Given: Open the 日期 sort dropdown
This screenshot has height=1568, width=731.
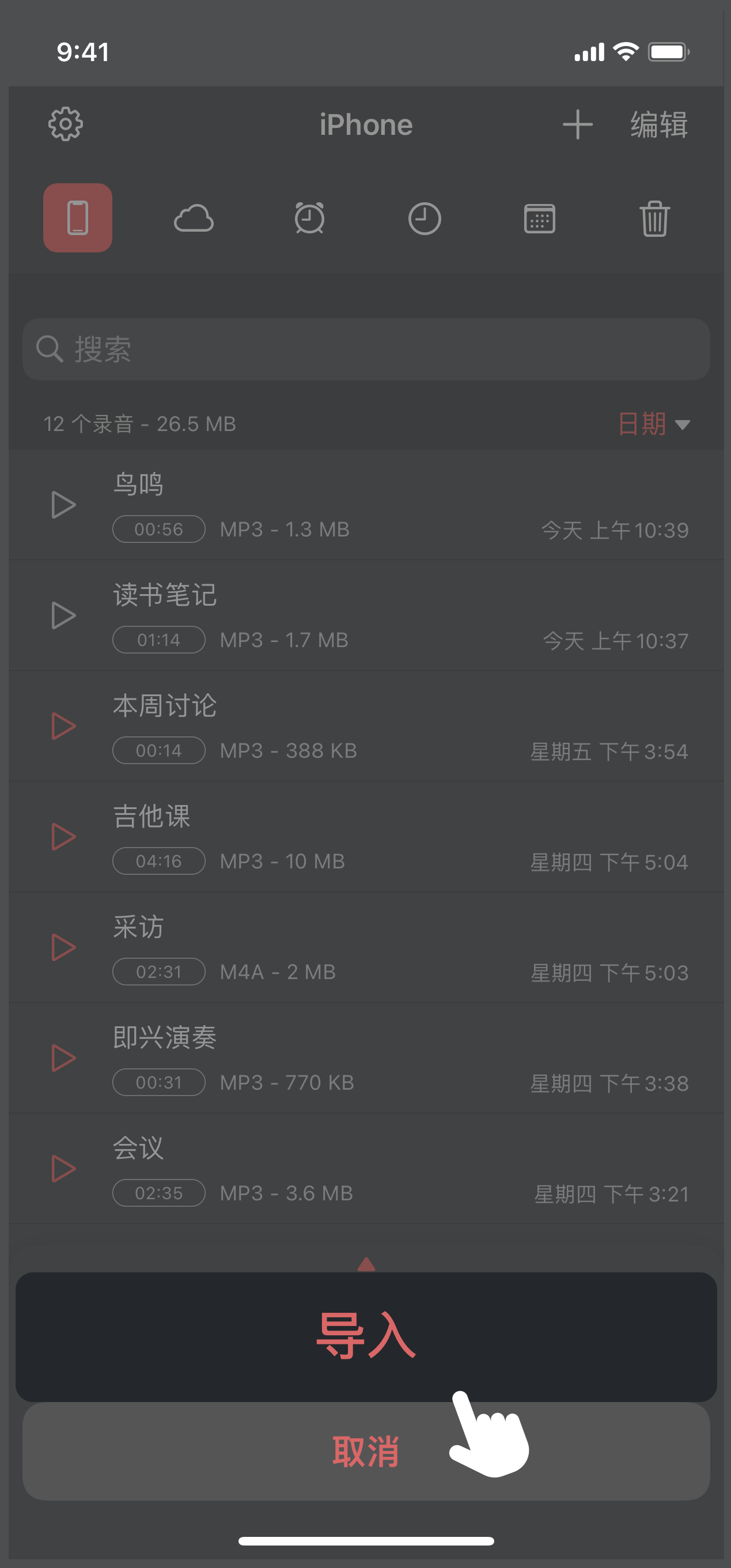Looking at the screenshot, I should coord(653,424).
